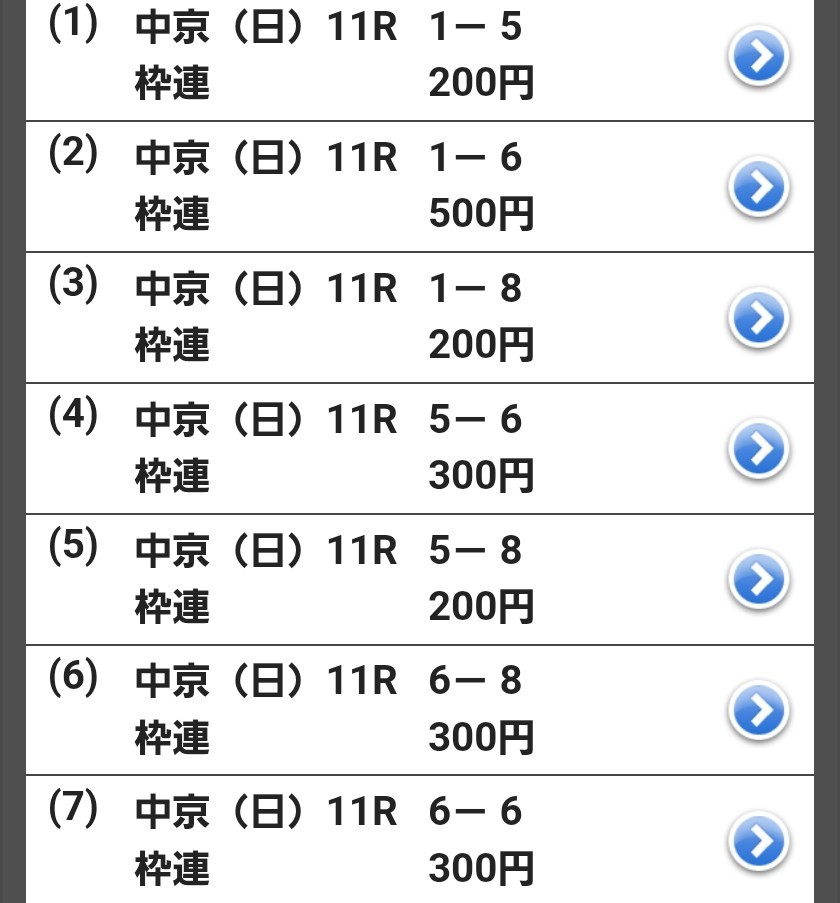Open bet (4) 枠連 5-6 for 300円
This screenshot has height=903, width=840.
[x=758, y=449]
